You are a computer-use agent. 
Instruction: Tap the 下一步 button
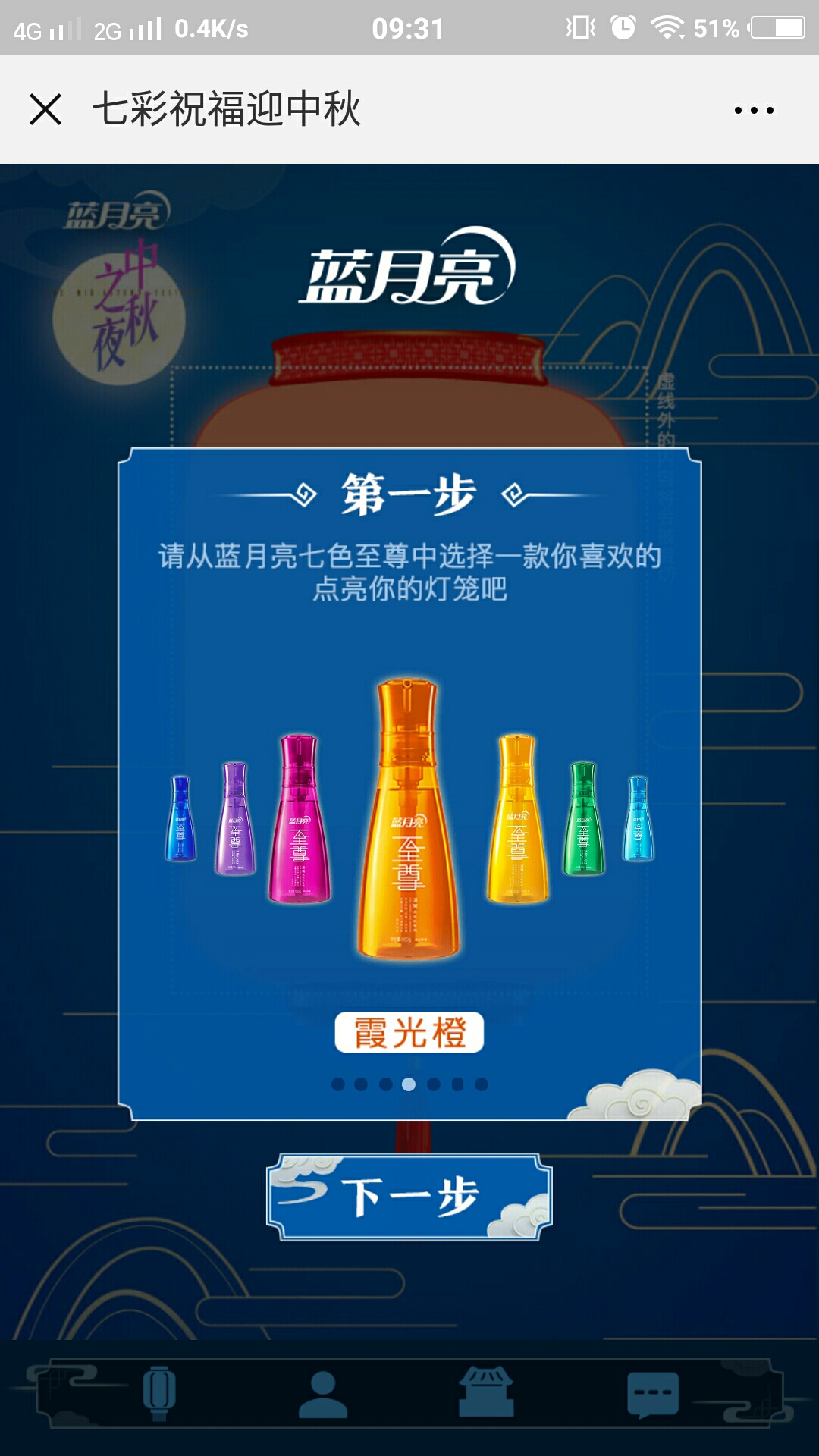(x=409, y=1197)
